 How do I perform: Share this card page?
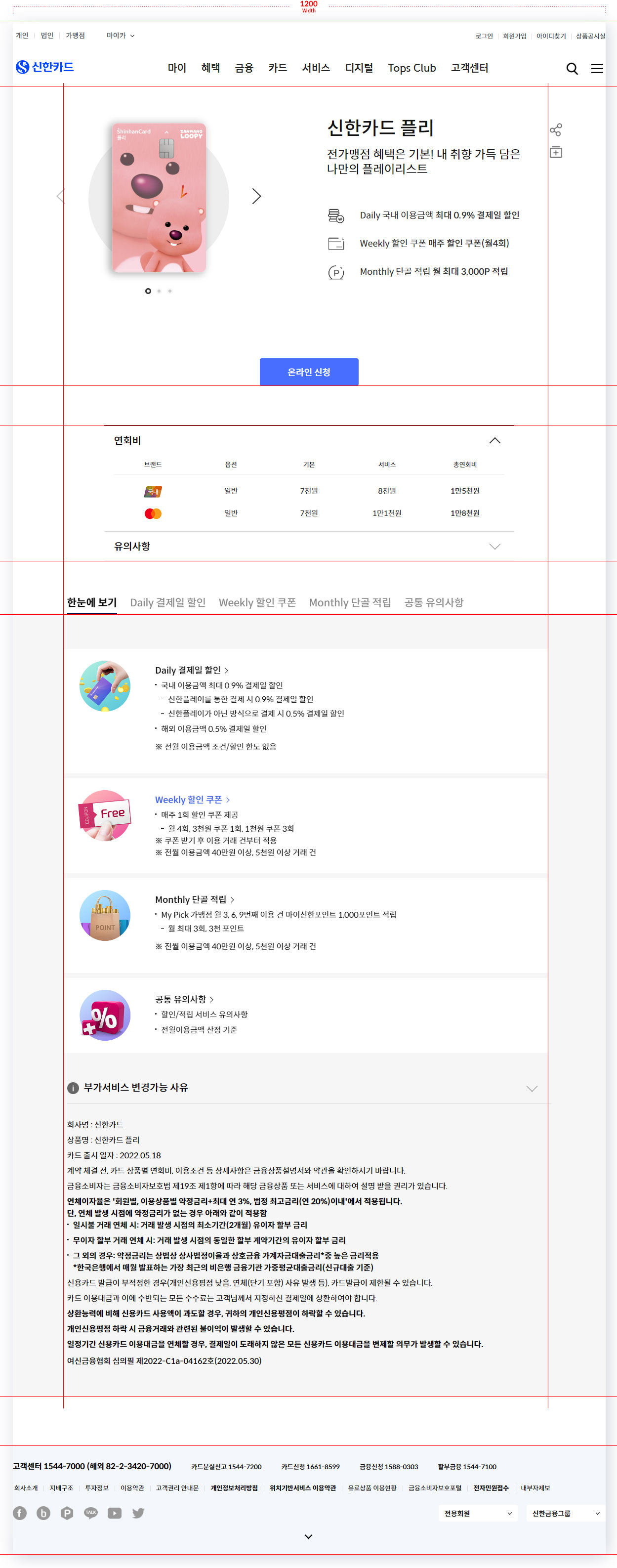coord(555,129)
